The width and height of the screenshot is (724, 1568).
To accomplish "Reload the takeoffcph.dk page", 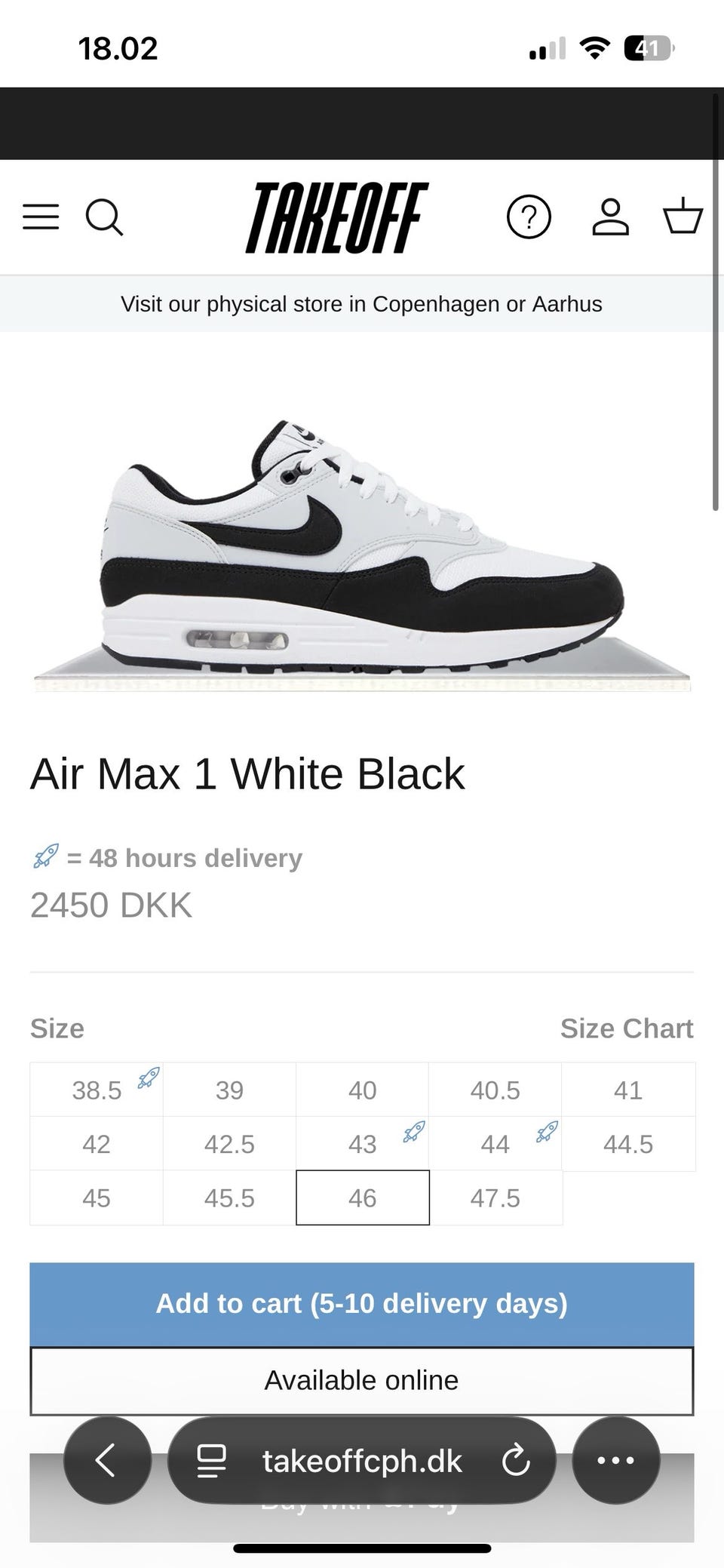I will tap(516, 1460).
